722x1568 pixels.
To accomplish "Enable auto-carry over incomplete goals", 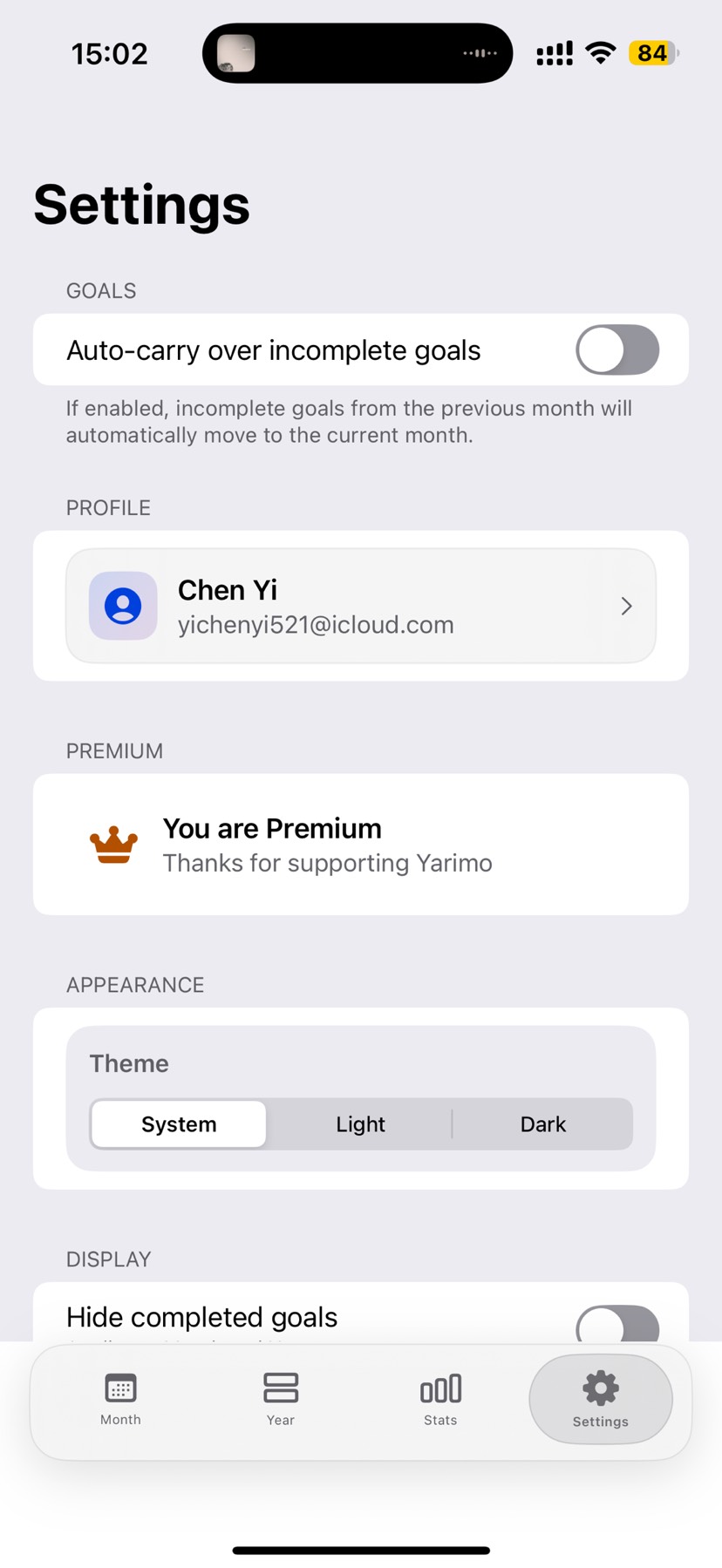I will 616,350.
